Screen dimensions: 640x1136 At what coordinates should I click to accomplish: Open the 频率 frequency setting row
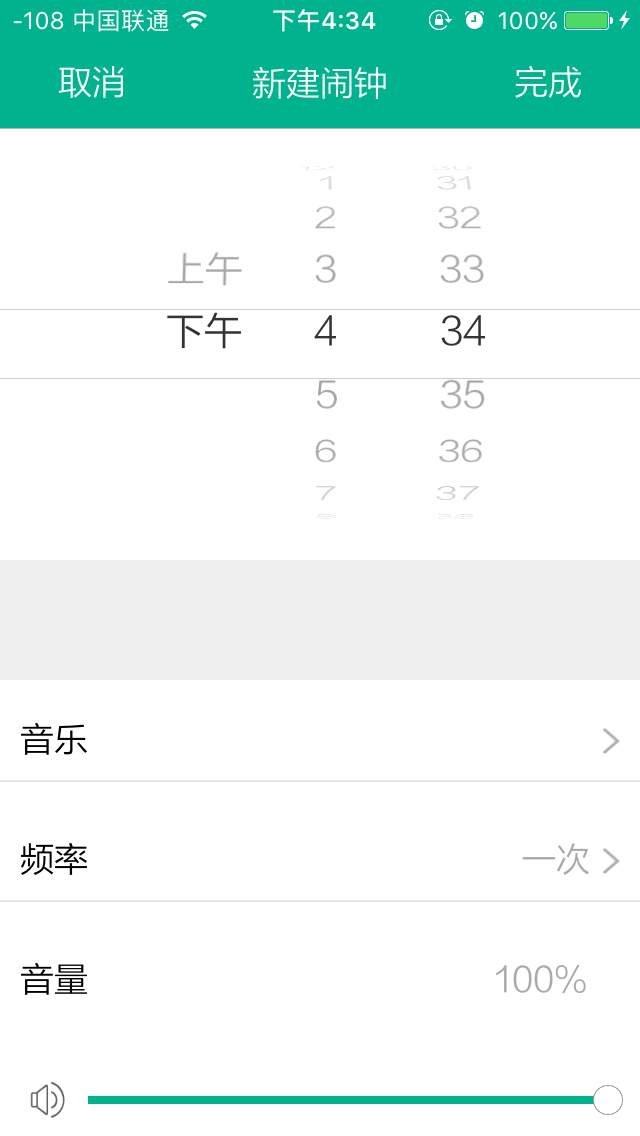320,861
